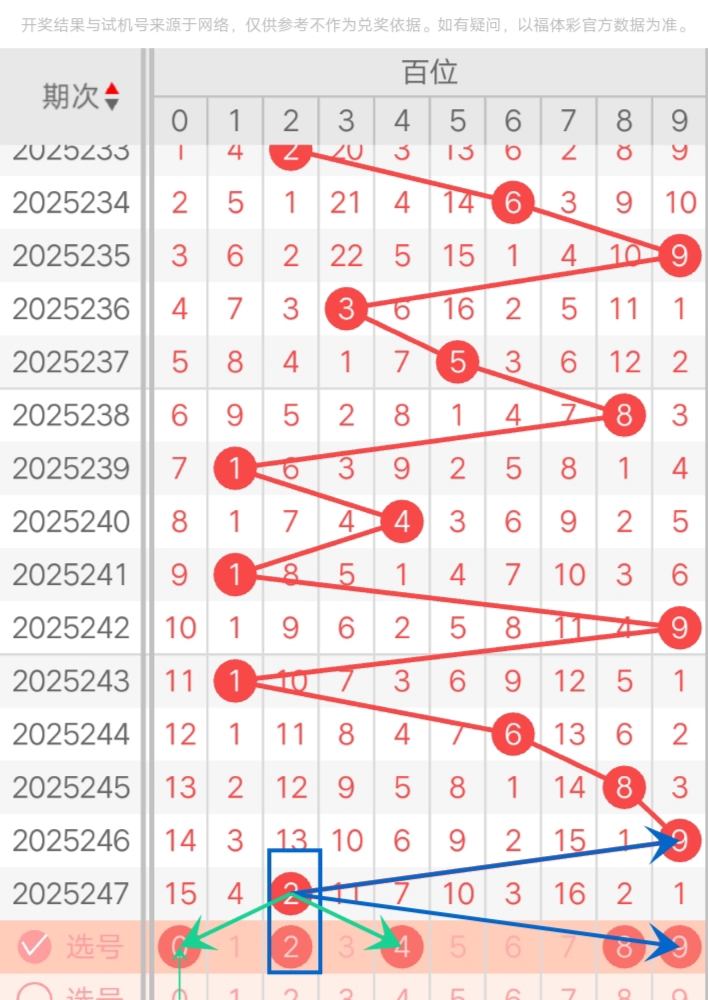
Task: Deselect number 0 in the 选号 row
Action: [x=180, y=946]
